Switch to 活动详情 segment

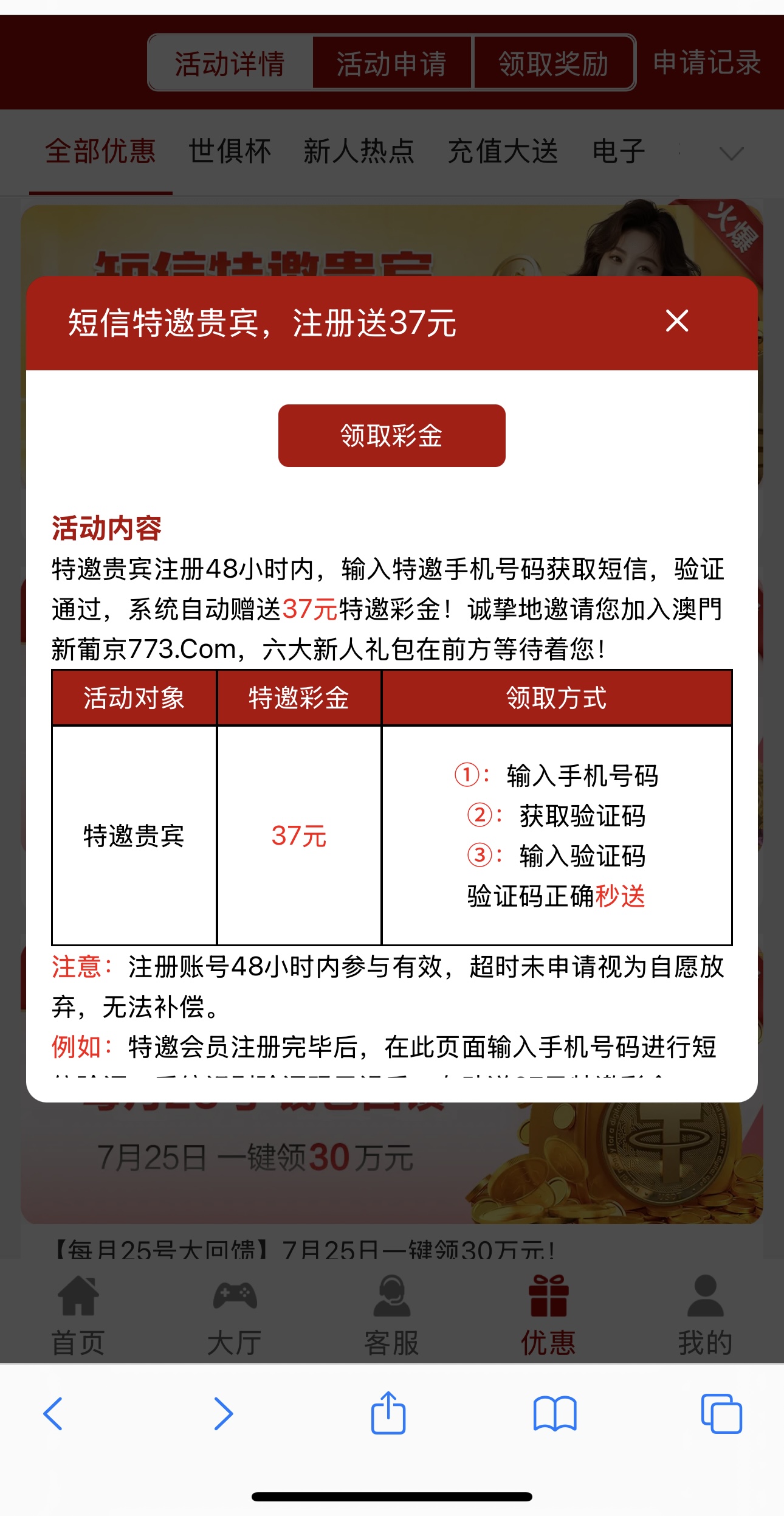(230, 63)
